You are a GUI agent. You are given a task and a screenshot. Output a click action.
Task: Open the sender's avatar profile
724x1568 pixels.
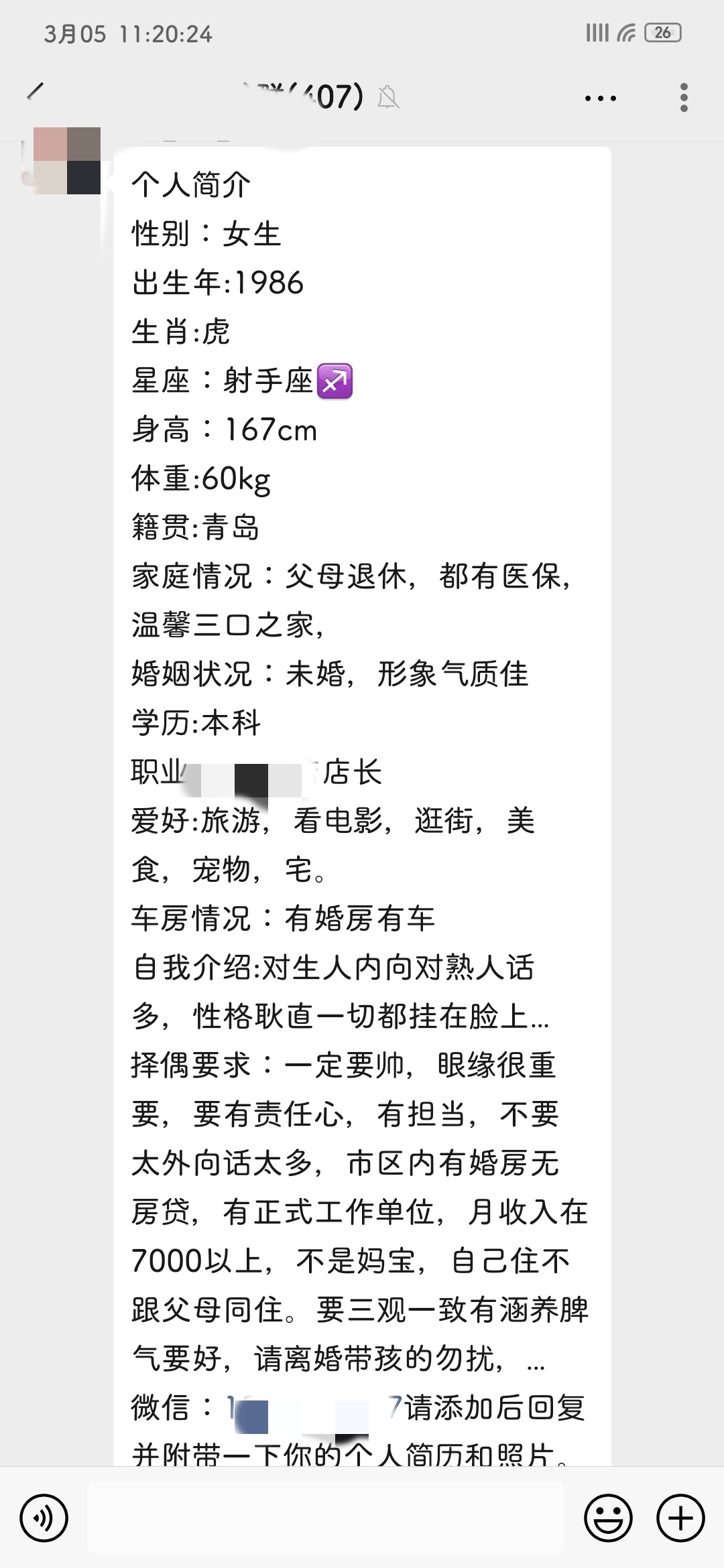point(67,161)
